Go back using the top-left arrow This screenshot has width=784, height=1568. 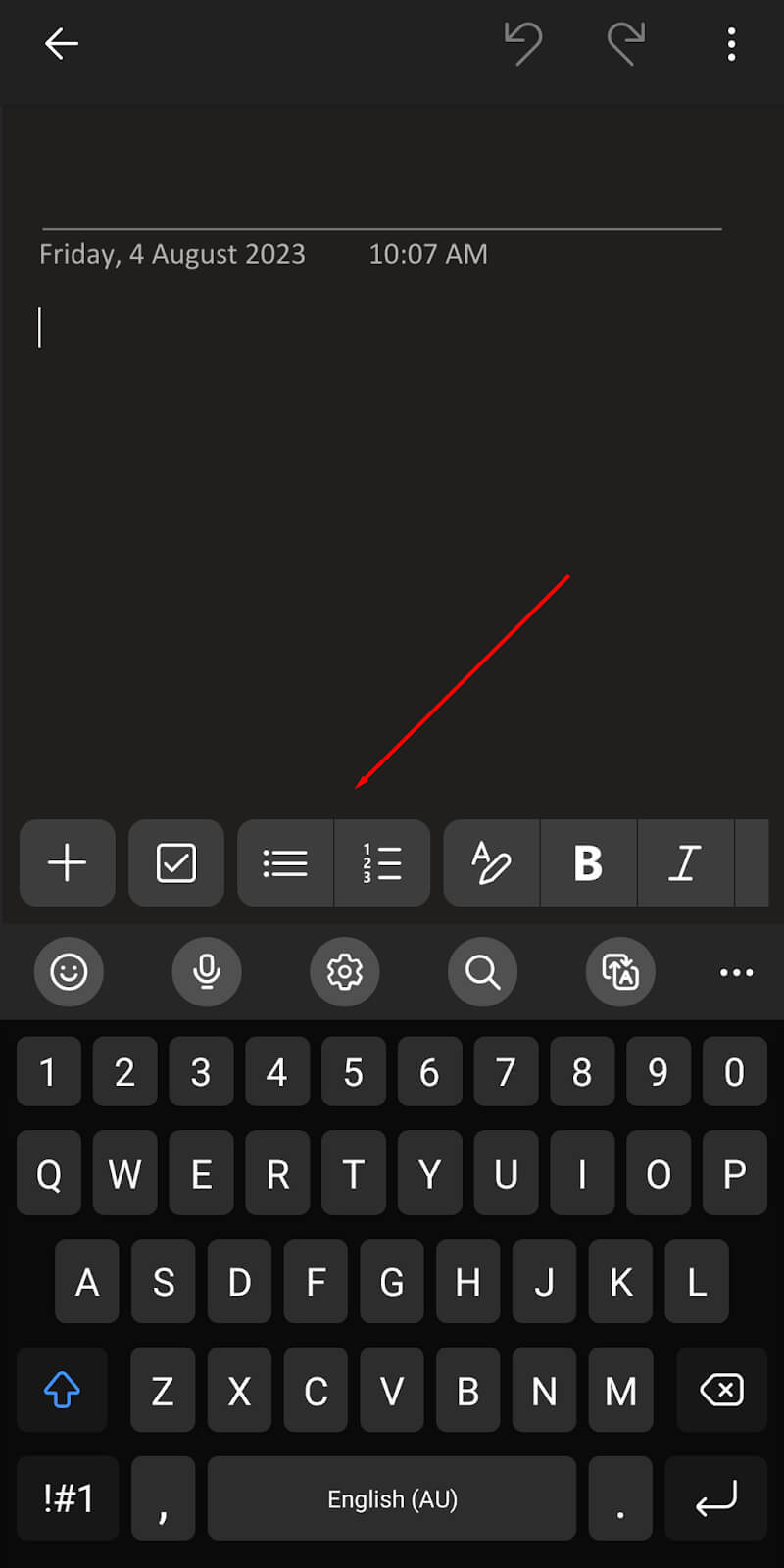[61, 44]
